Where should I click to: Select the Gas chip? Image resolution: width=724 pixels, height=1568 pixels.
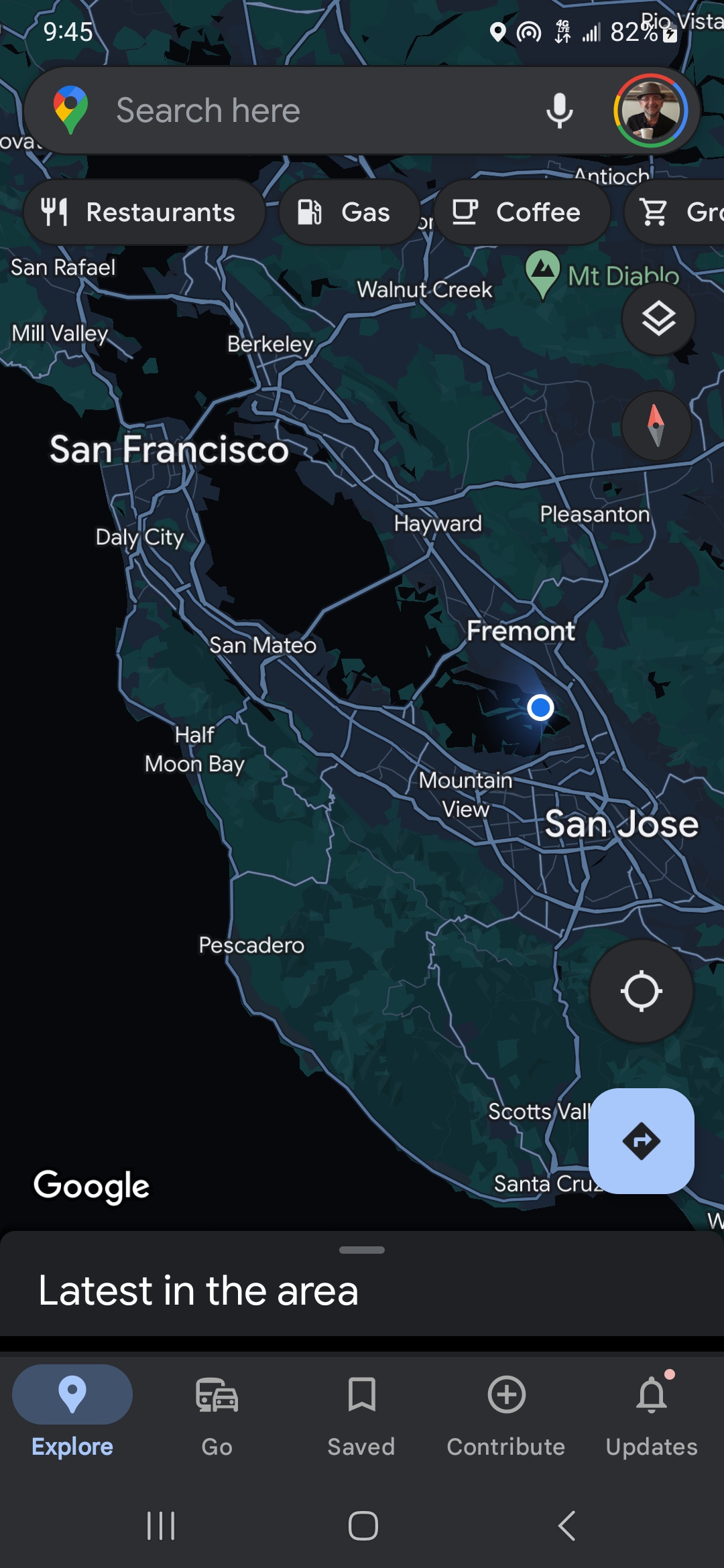tap(349, 212)
